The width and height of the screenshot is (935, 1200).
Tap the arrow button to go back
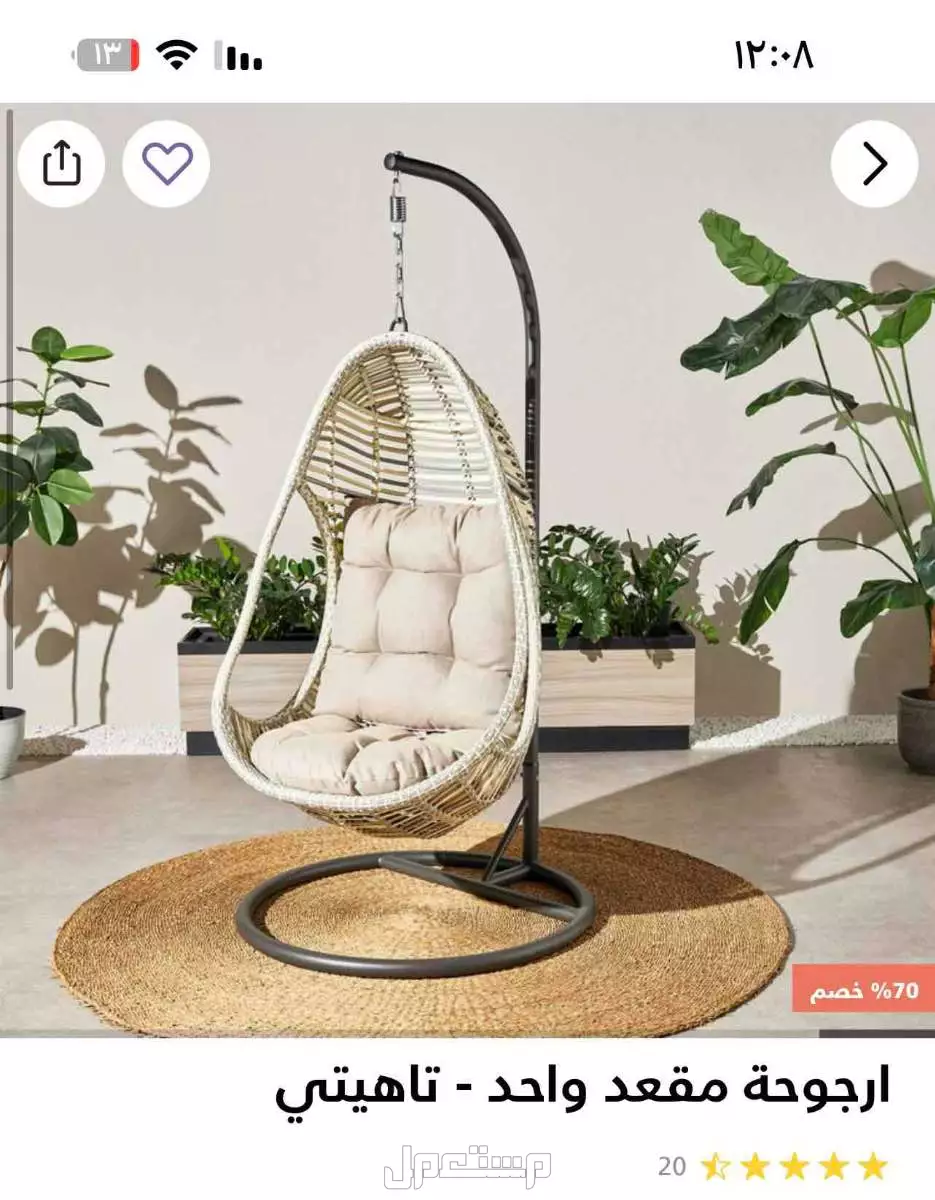pyautogui.click(x=874, y=164)
